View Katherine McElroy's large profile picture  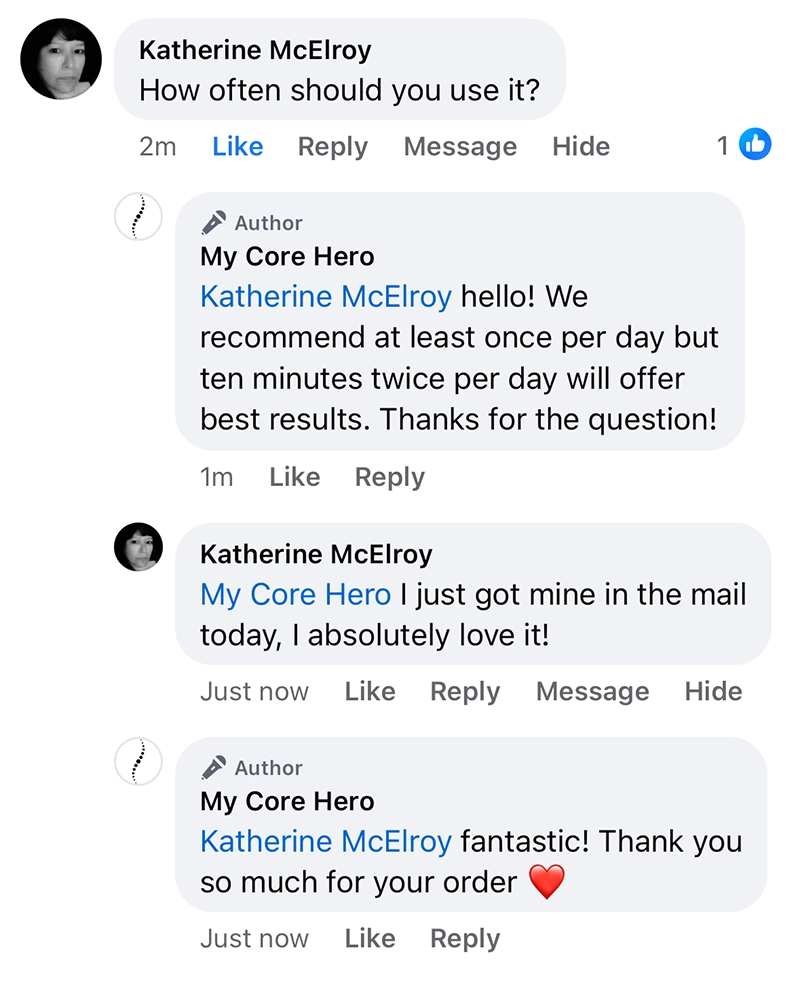click(x=61, y=59)
